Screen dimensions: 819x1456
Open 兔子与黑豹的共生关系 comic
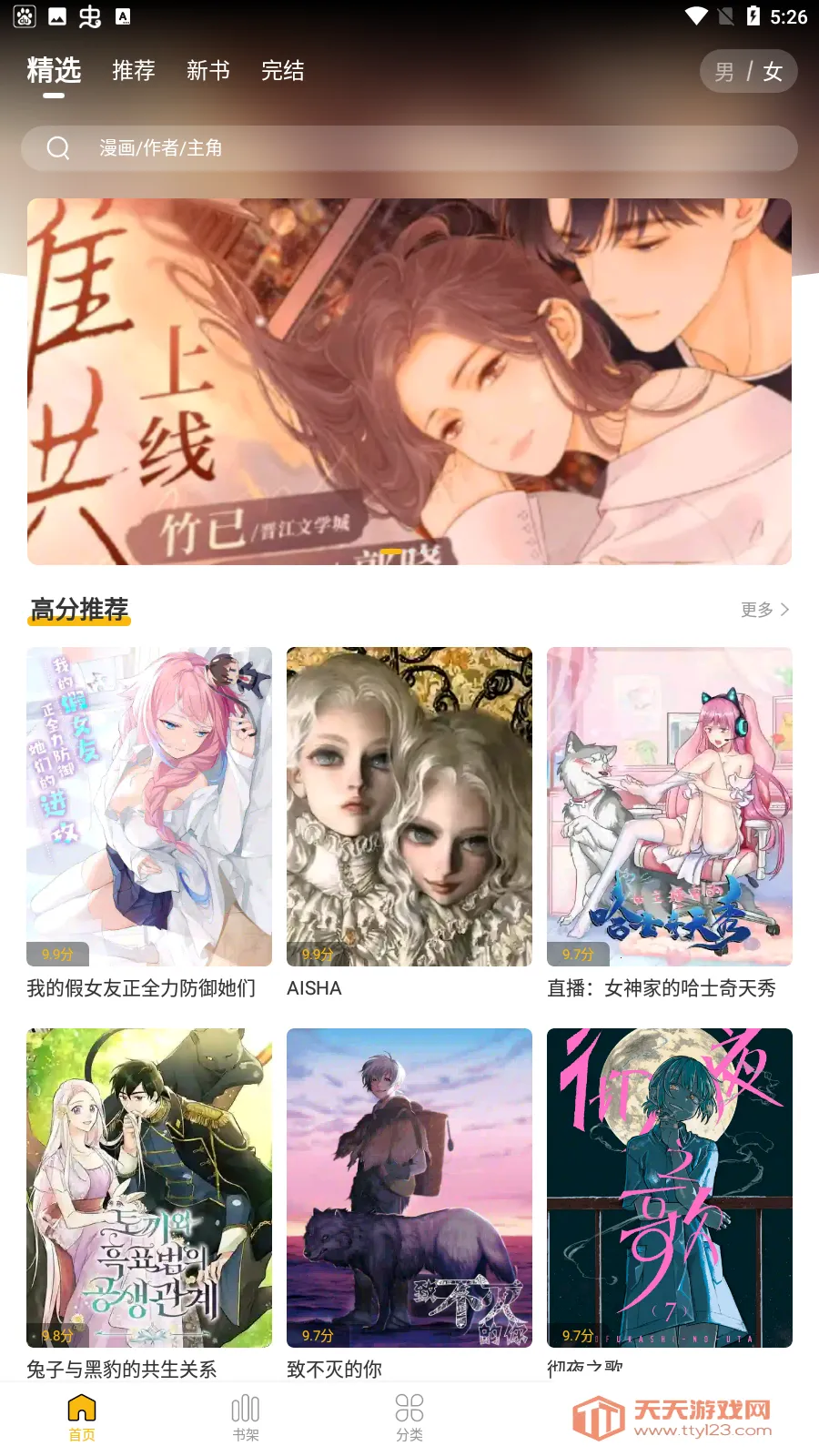tap(149, 1188)
